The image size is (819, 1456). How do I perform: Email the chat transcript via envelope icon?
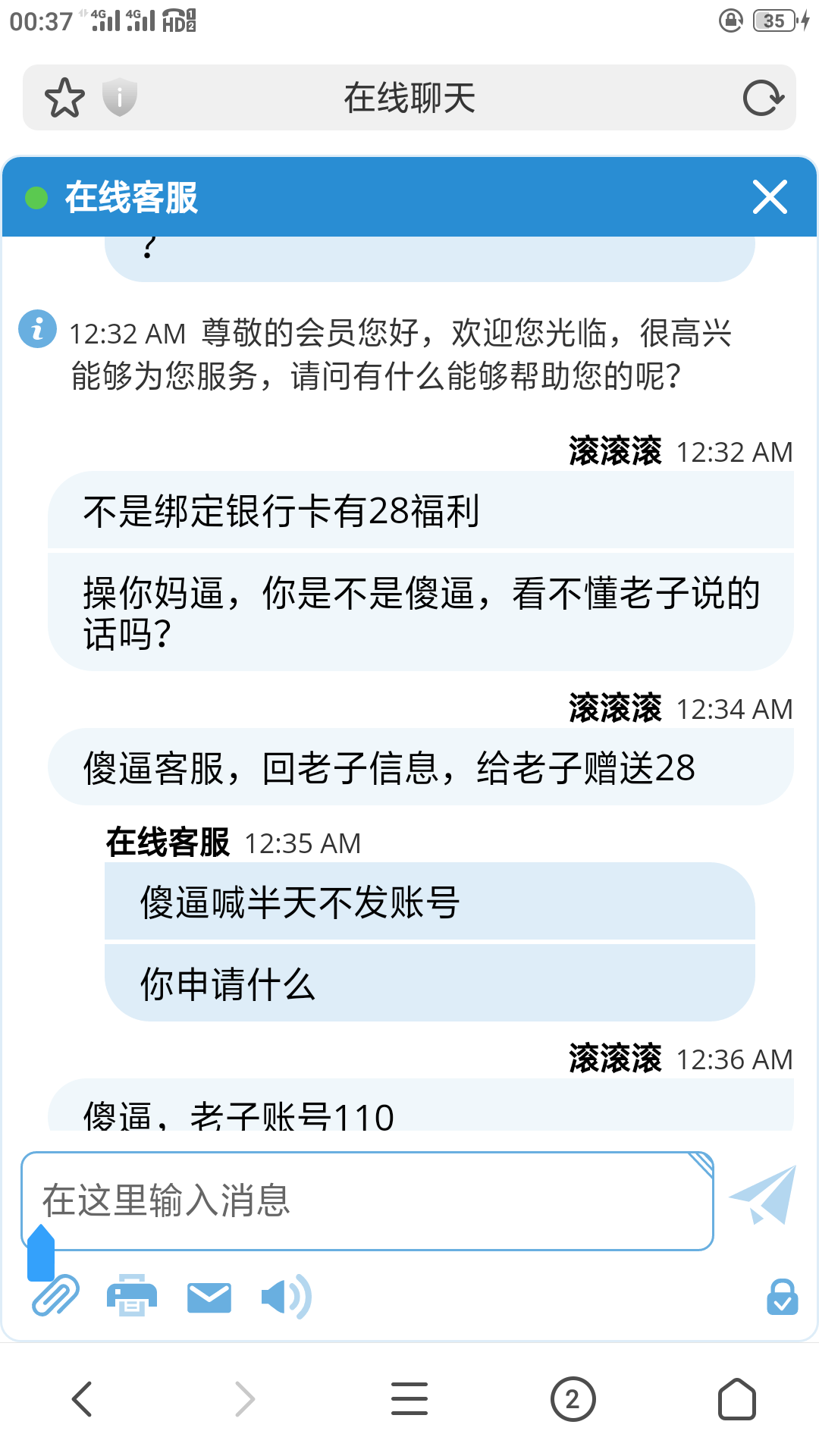209,1298
